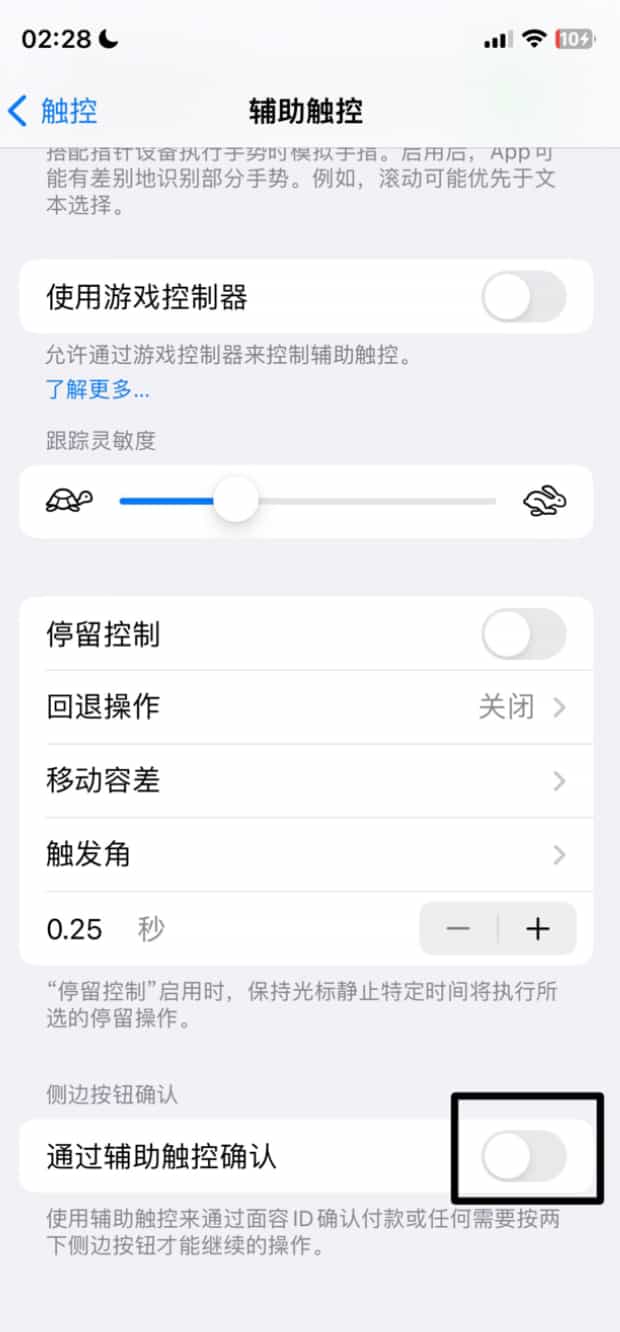Go back to 触控 settings

(x=54, y=111)
